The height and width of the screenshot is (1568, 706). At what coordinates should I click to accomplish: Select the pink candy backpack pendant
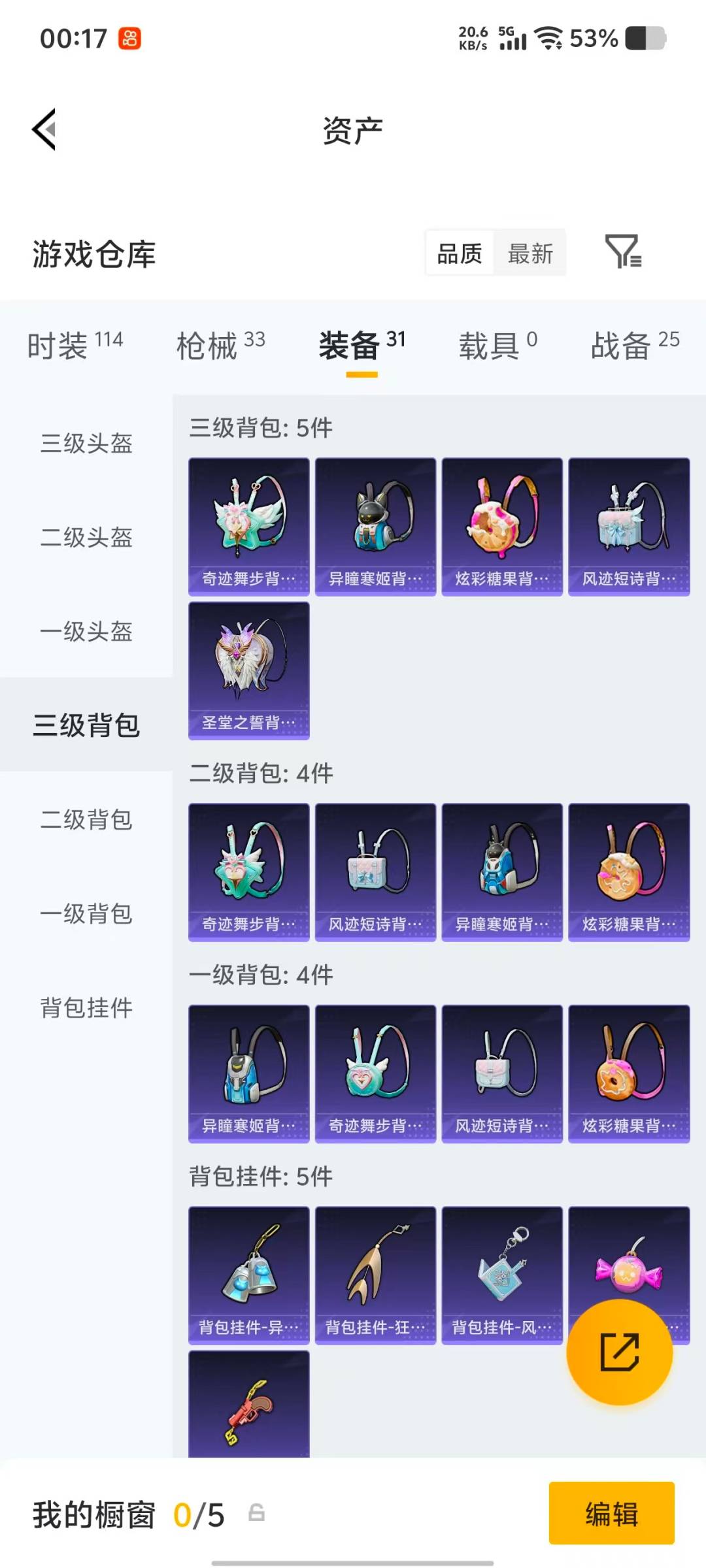click(x=629, y=1270)
